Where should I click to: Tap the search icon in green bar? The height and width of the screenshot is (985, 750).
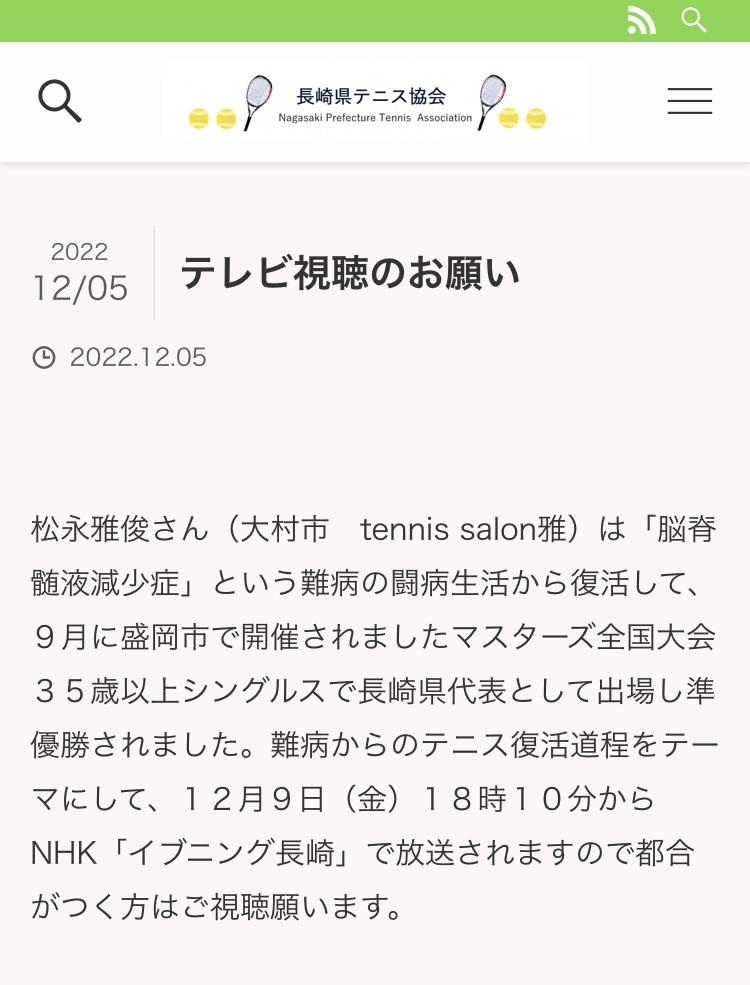click(x=694, y=19)
